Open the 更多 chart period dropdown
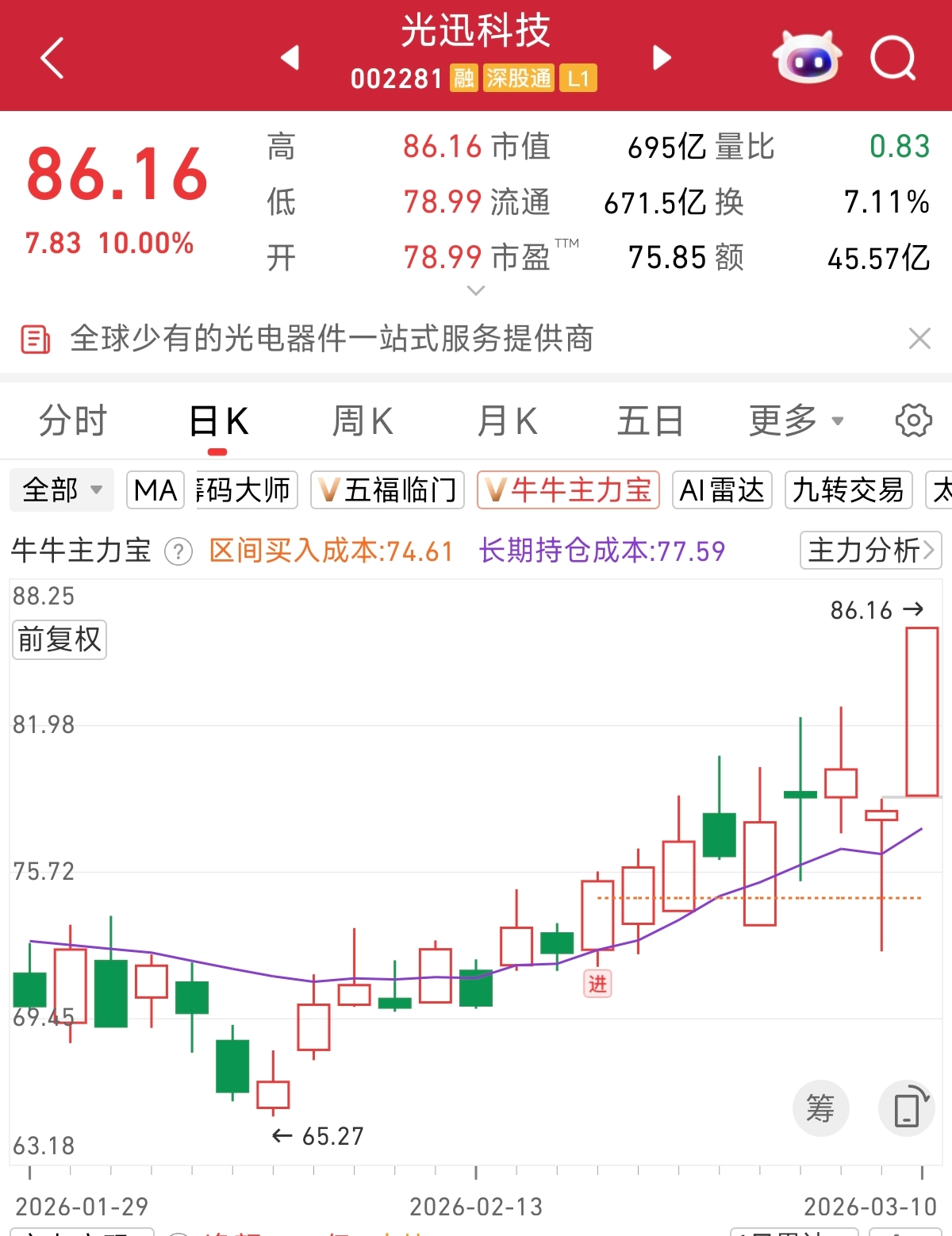The height and width of the screenshot is (1236, 952). 796,420
